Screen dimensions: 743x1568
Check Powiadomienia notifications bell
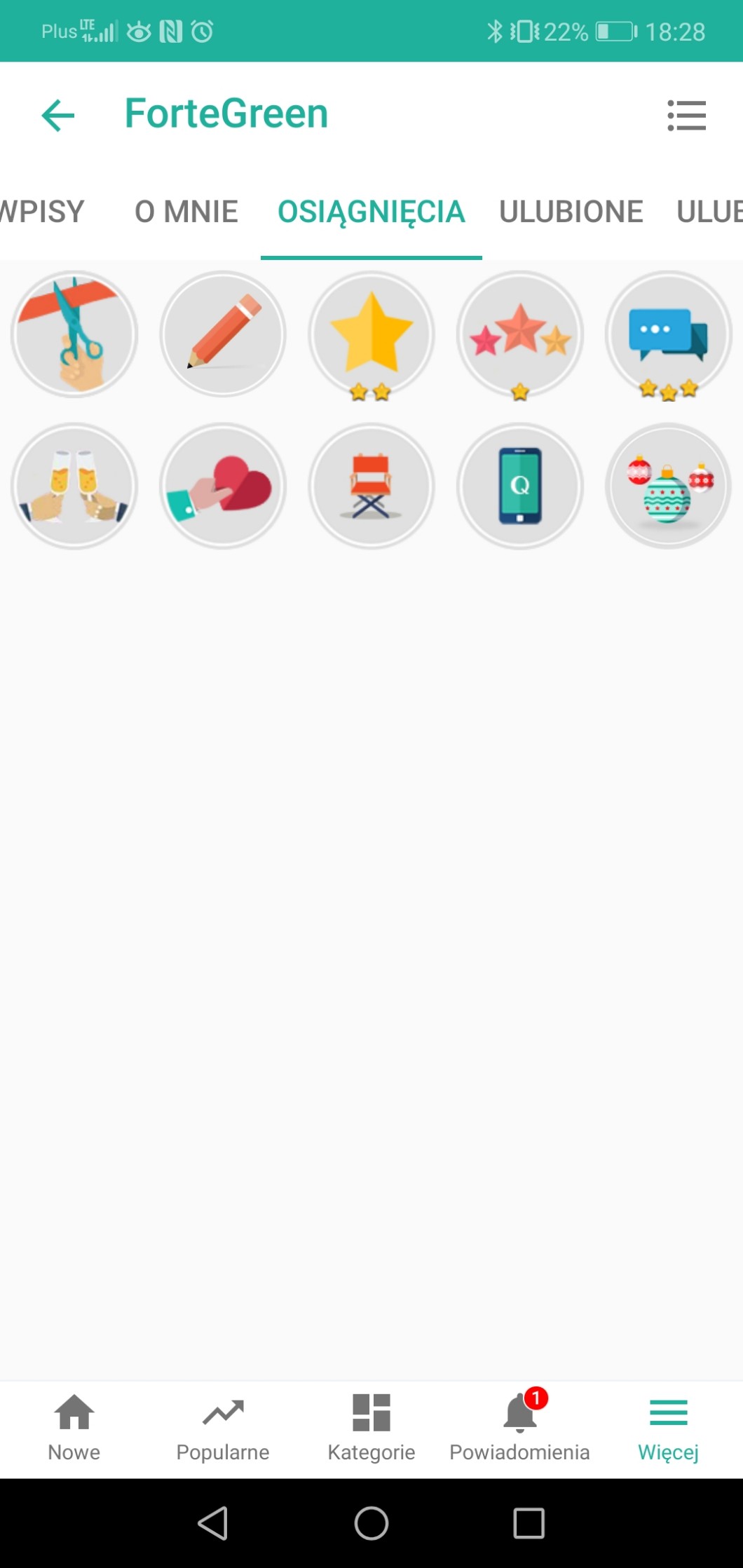(520, 1428)
